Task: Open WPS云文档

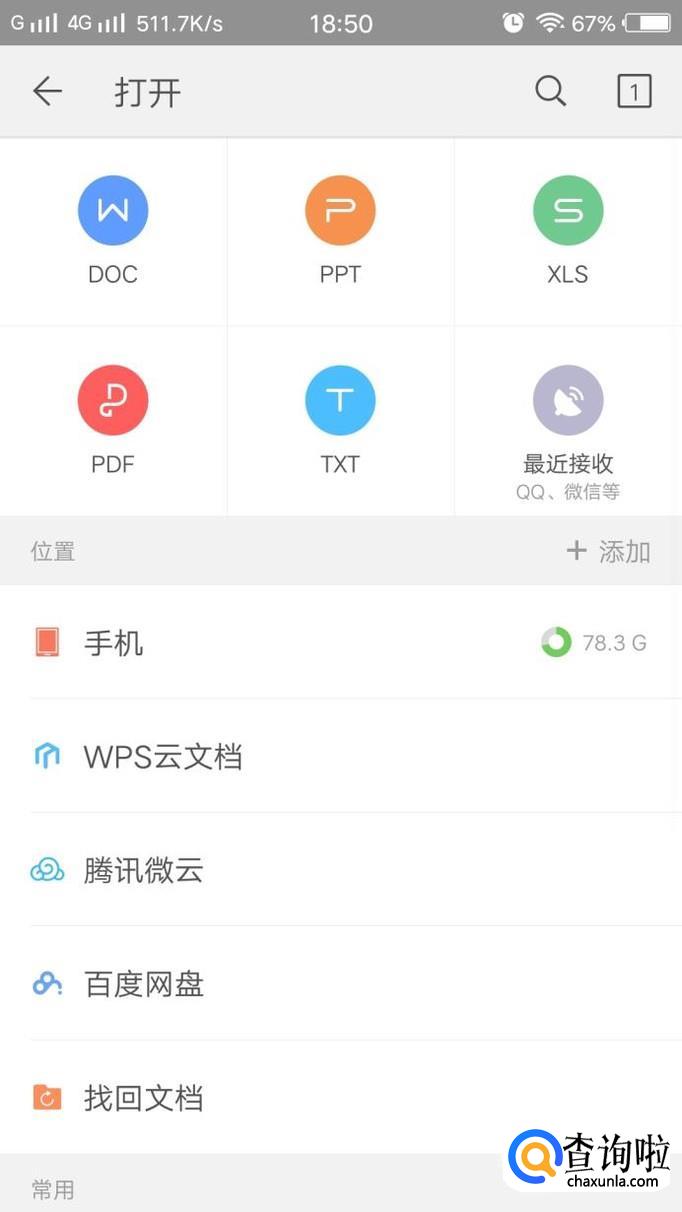Action: [x=340, y=756]
